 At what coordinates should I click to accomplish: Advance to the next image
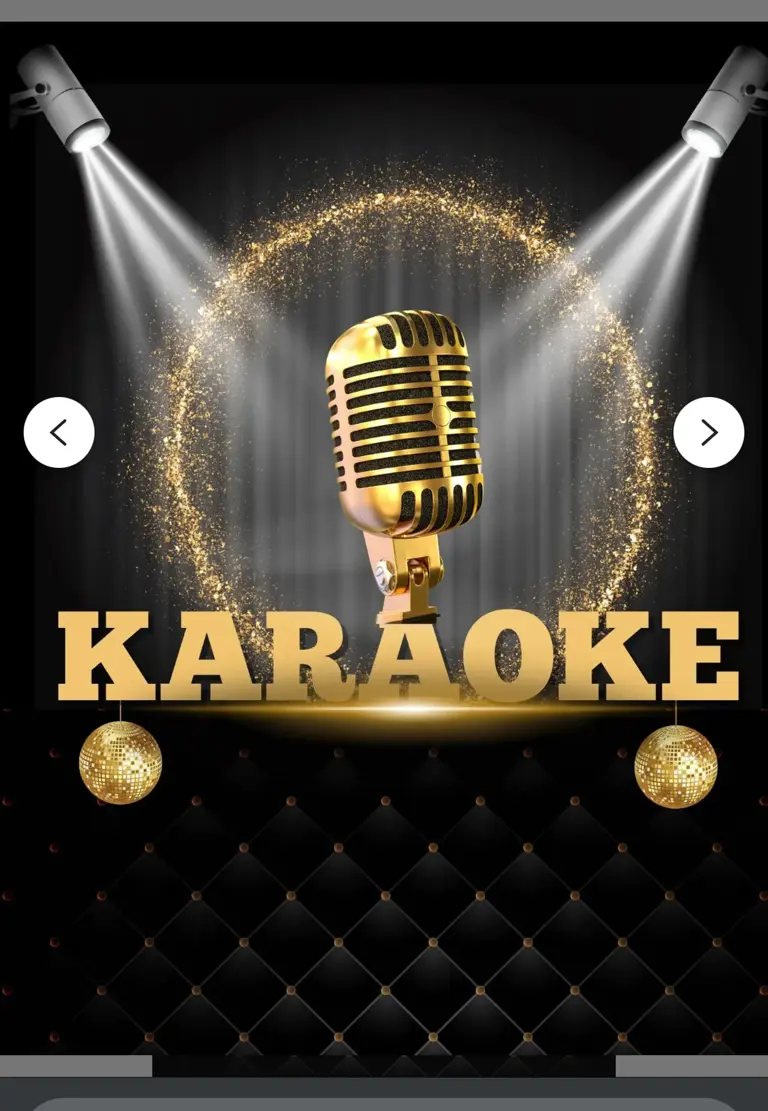[708, 432]
